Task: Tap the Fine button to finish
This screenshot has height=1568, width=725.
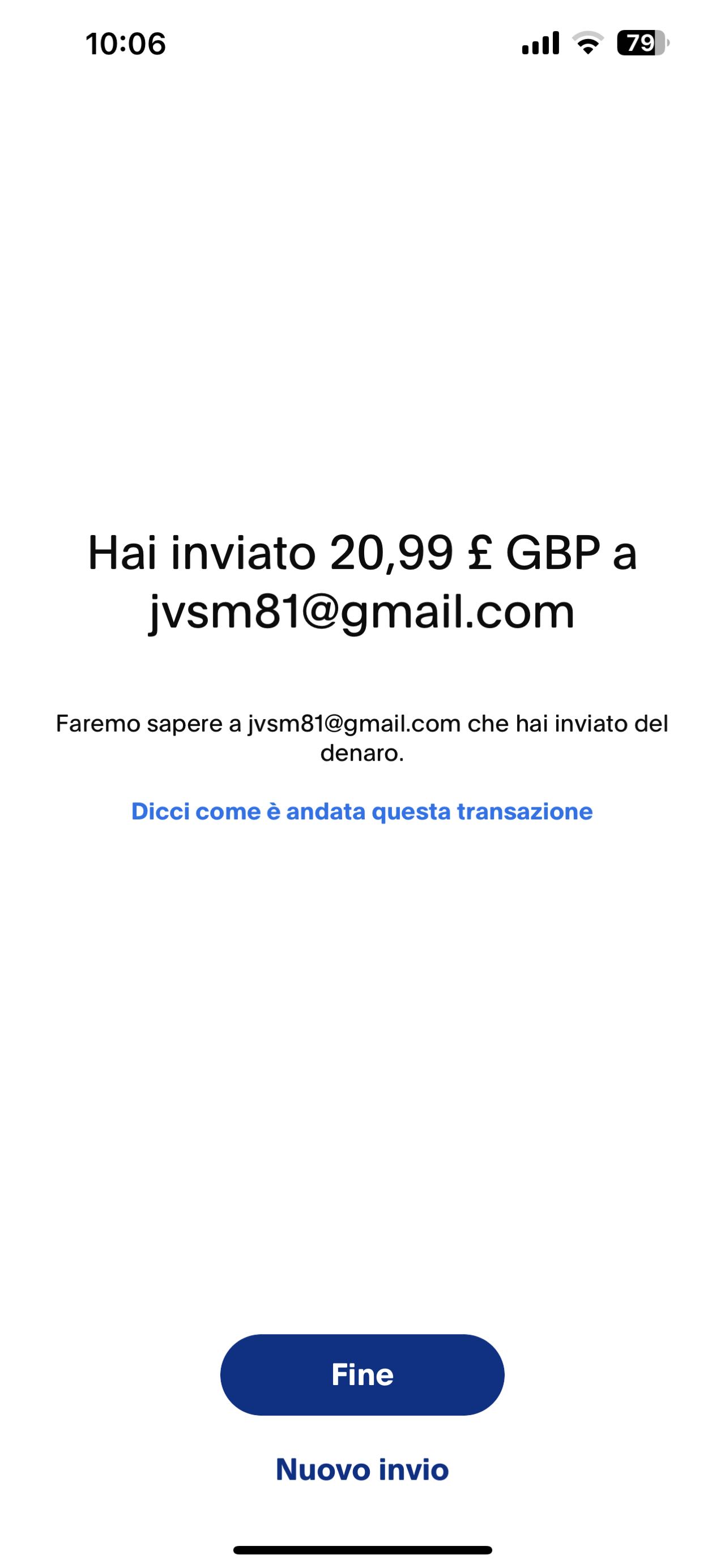Action: 362,1374
